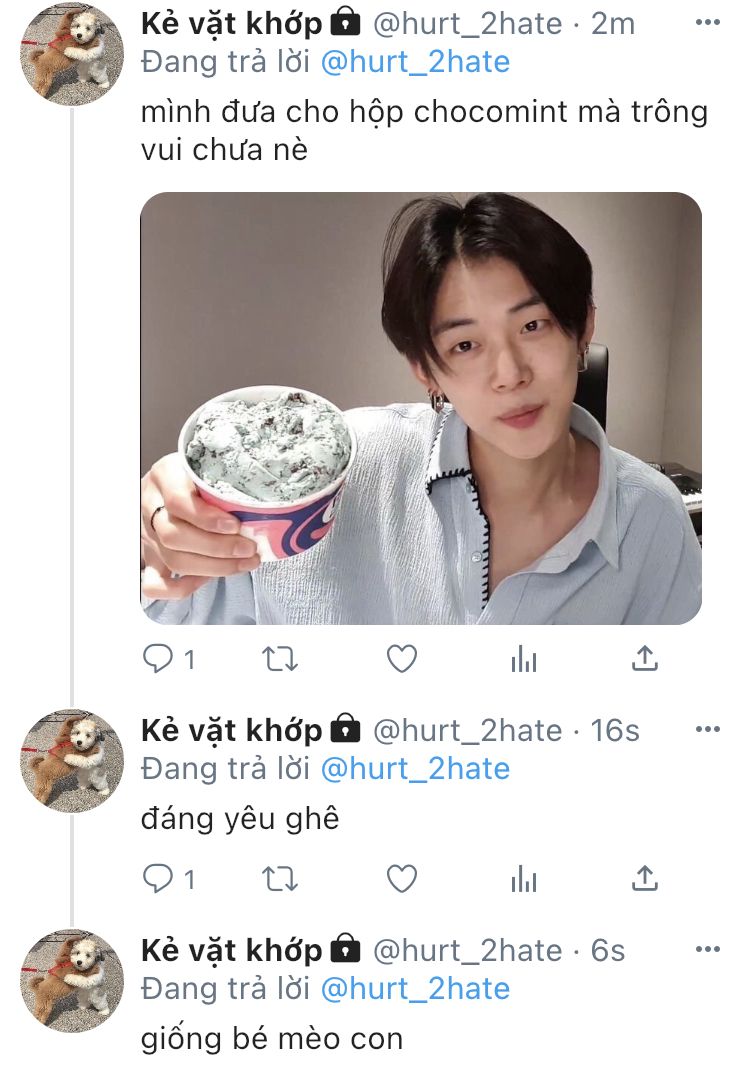This screenshot has height=1065, width=750.
Task: Open overflow menu on the 16s tweet
Action: (x=708, y=729)
